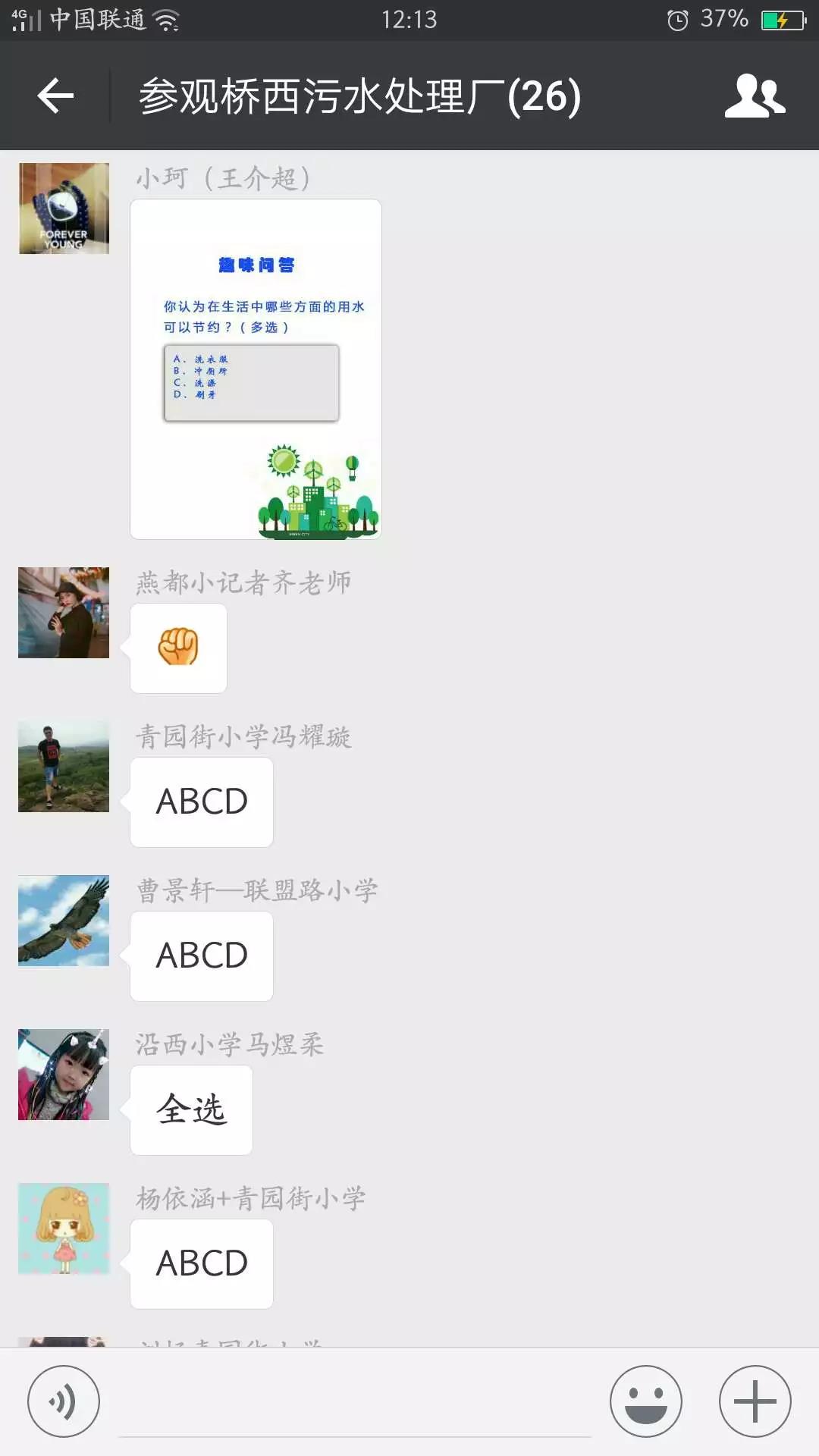Open group members info icon
The height and width of the screenshot is (1456, 819).
(x=755, y=96)
